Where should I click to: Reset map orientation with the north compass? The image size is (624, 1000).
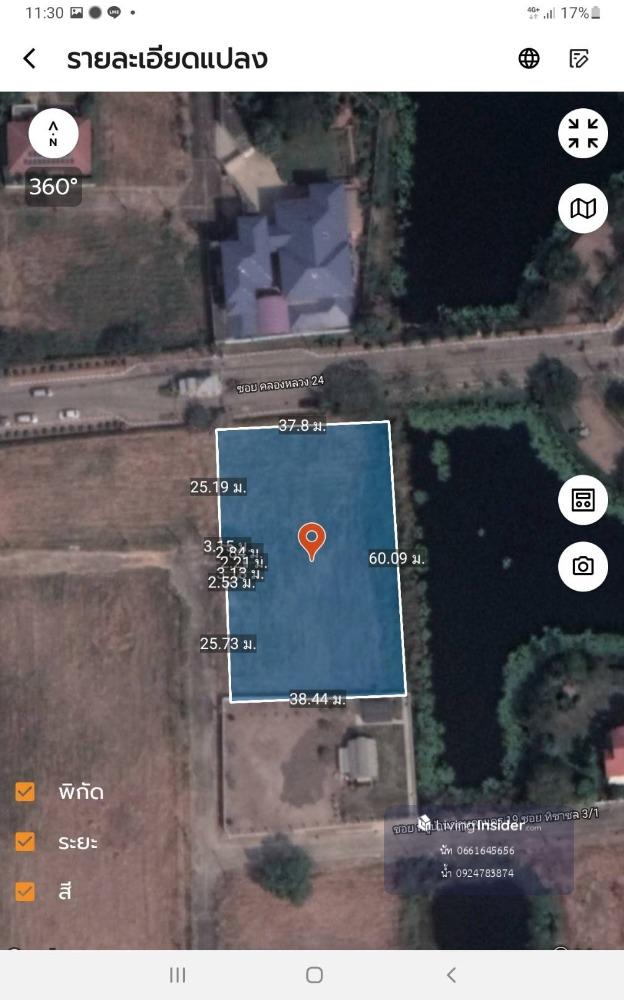(53, 133)
